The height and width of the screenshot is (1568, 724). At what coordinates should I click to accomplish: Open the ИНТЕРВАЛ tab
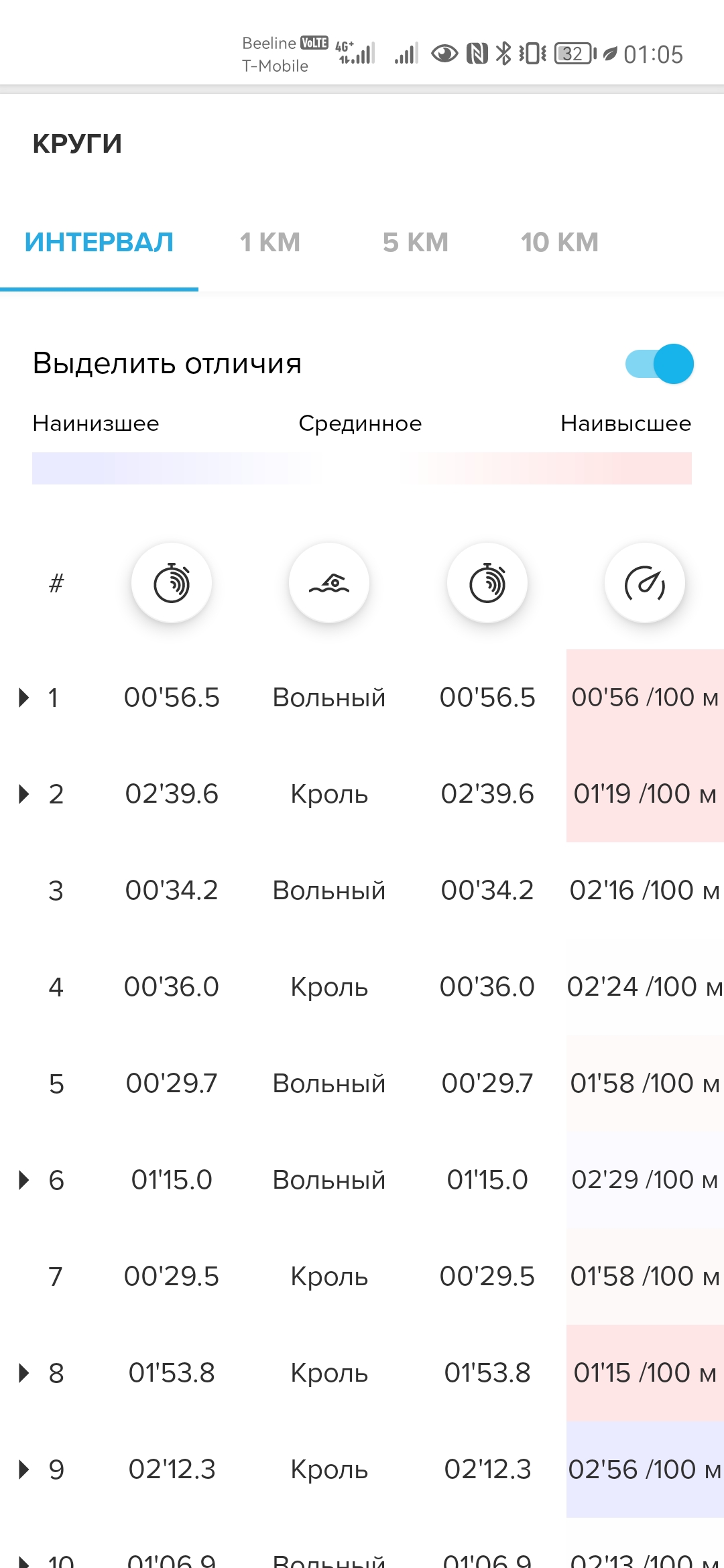point(99,243)
